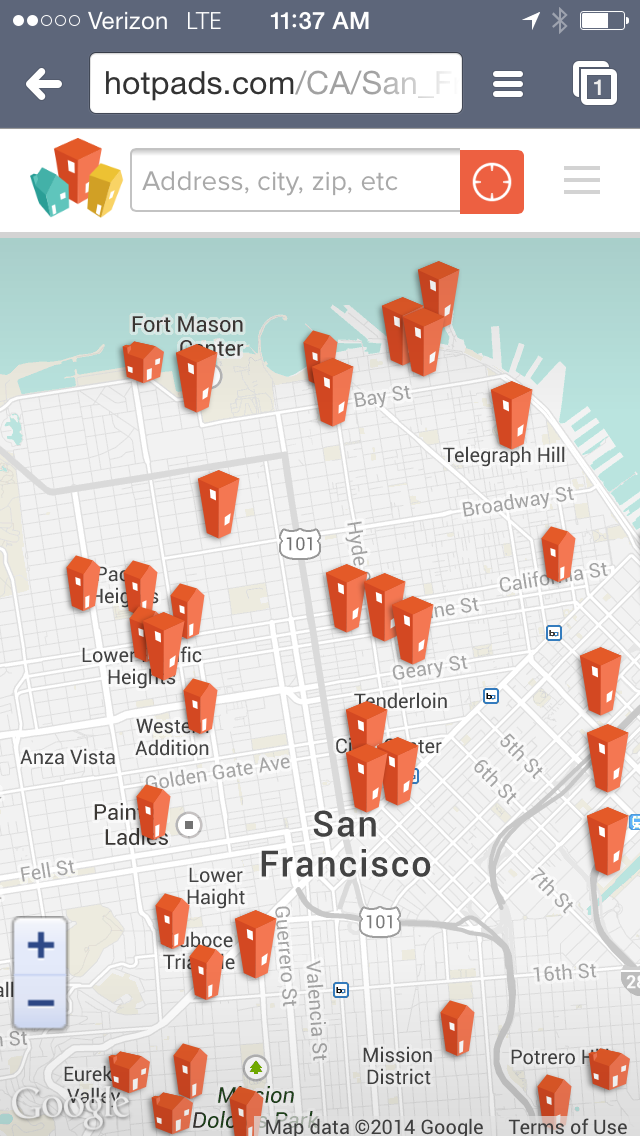
Task: Select the listing marker near Painted Ladies
Action: tap(153, 811)
